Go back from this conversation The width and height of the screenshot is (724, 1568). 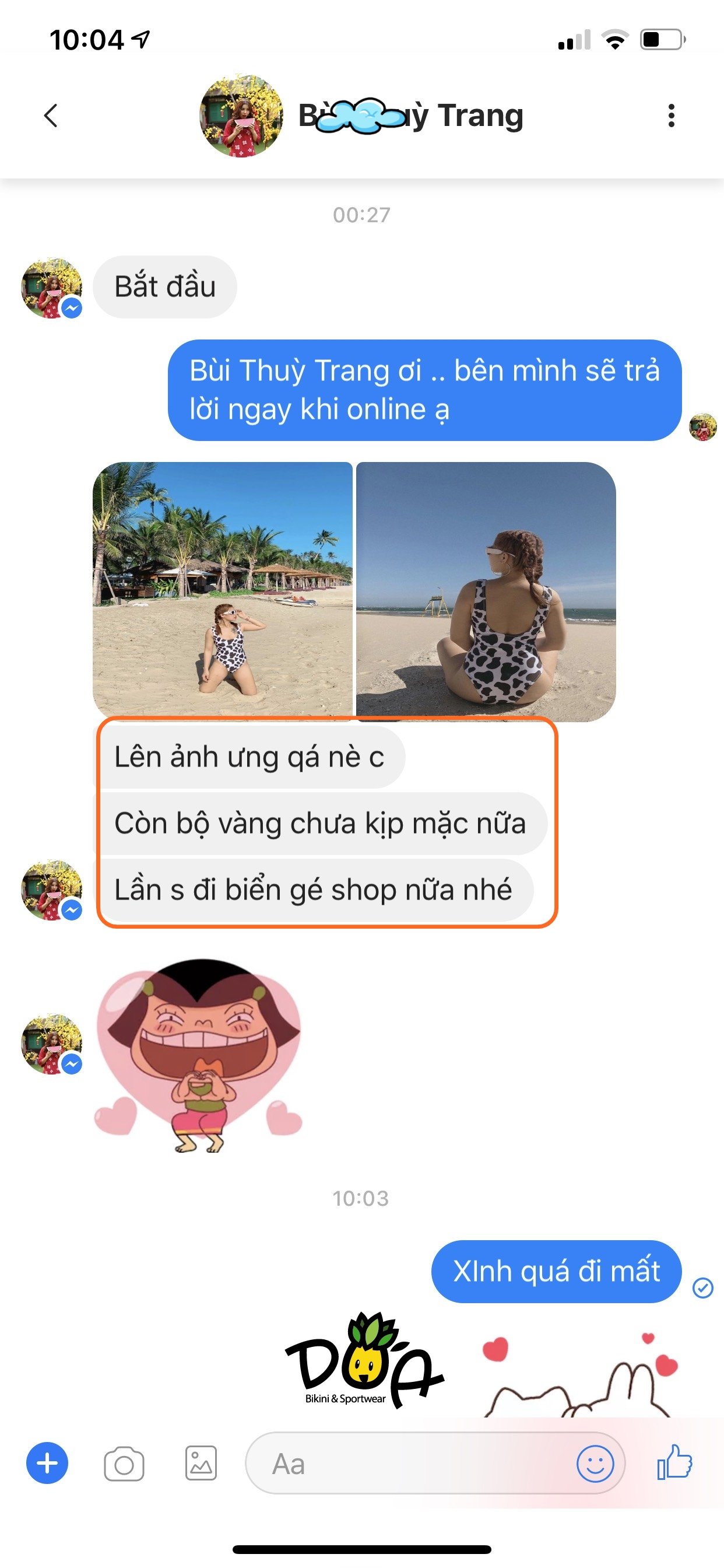(51, 115)
